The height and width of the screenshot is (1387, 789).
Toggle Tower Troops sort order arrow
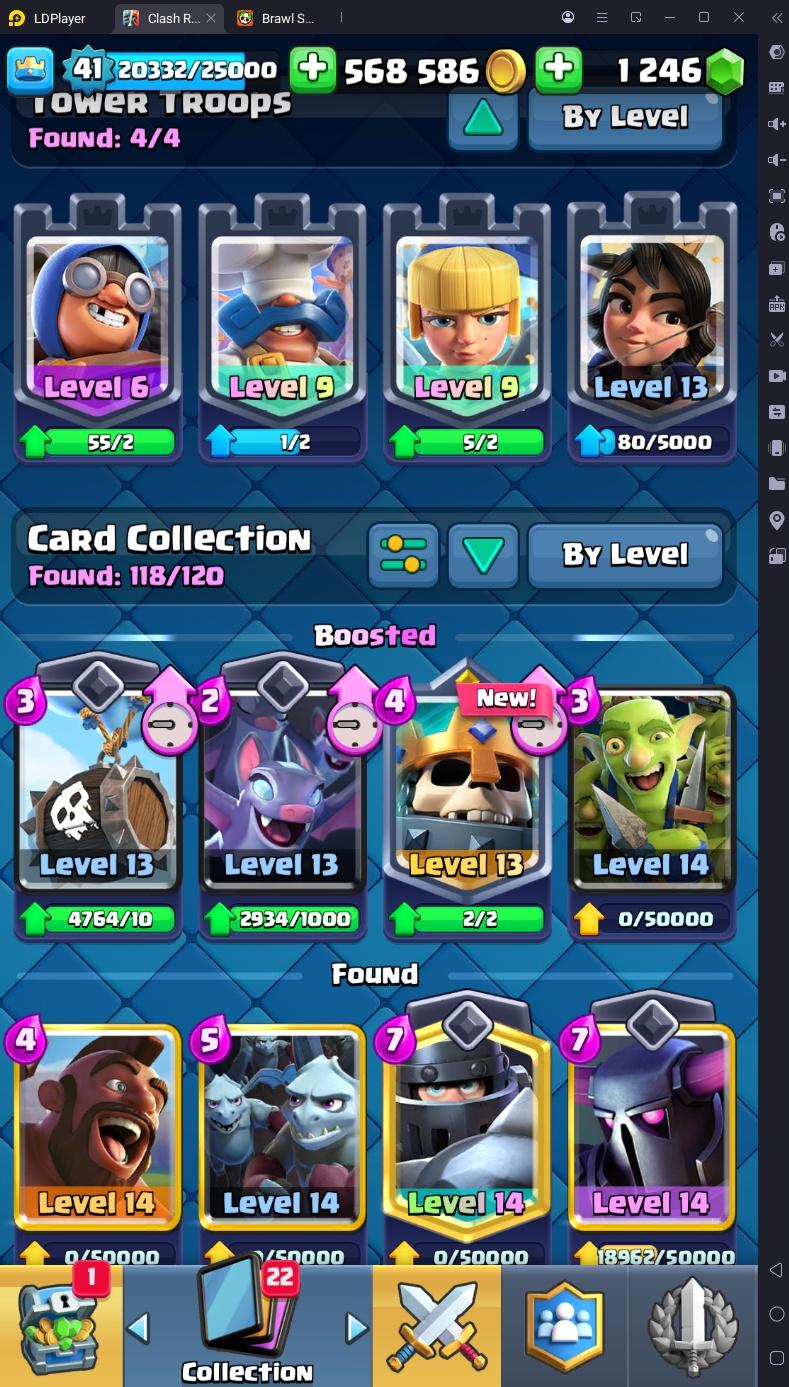coord(483,118)
